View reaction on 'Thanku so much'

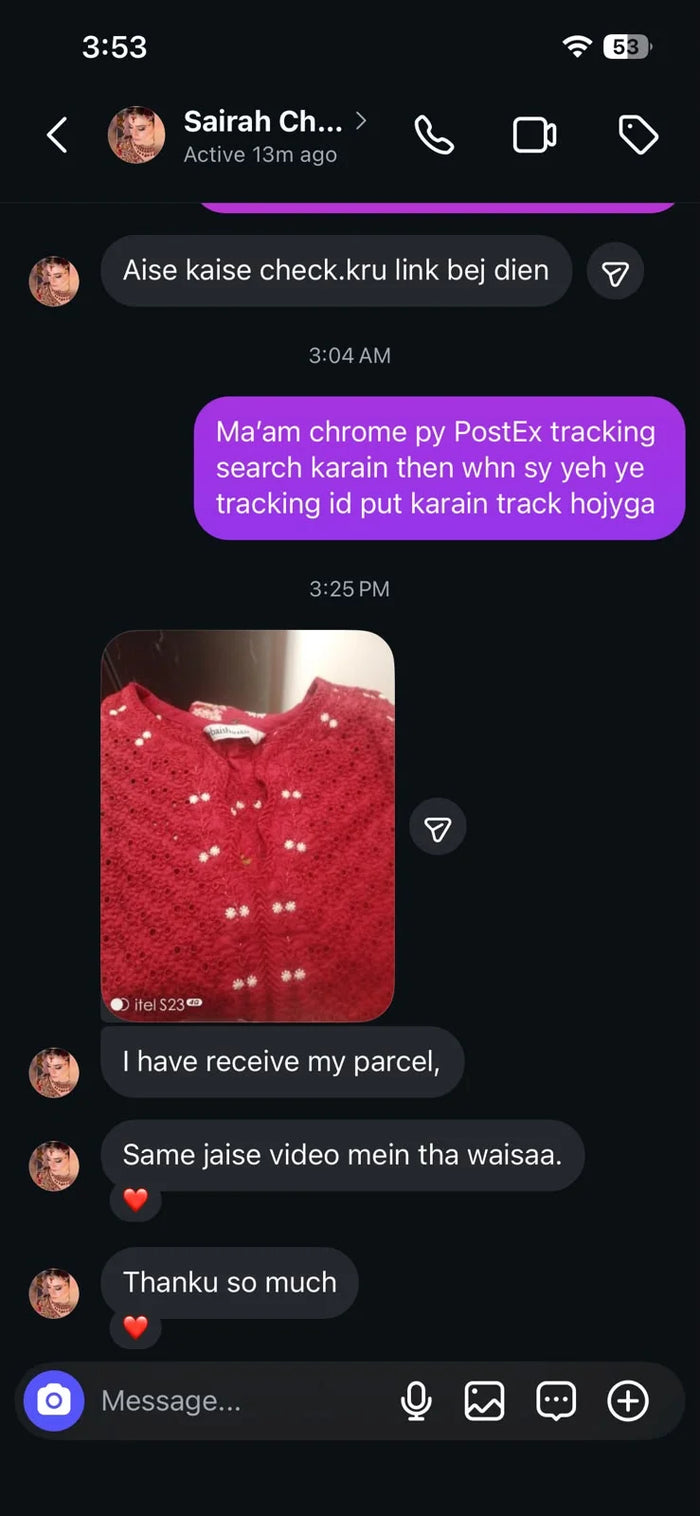point(135,1328)
